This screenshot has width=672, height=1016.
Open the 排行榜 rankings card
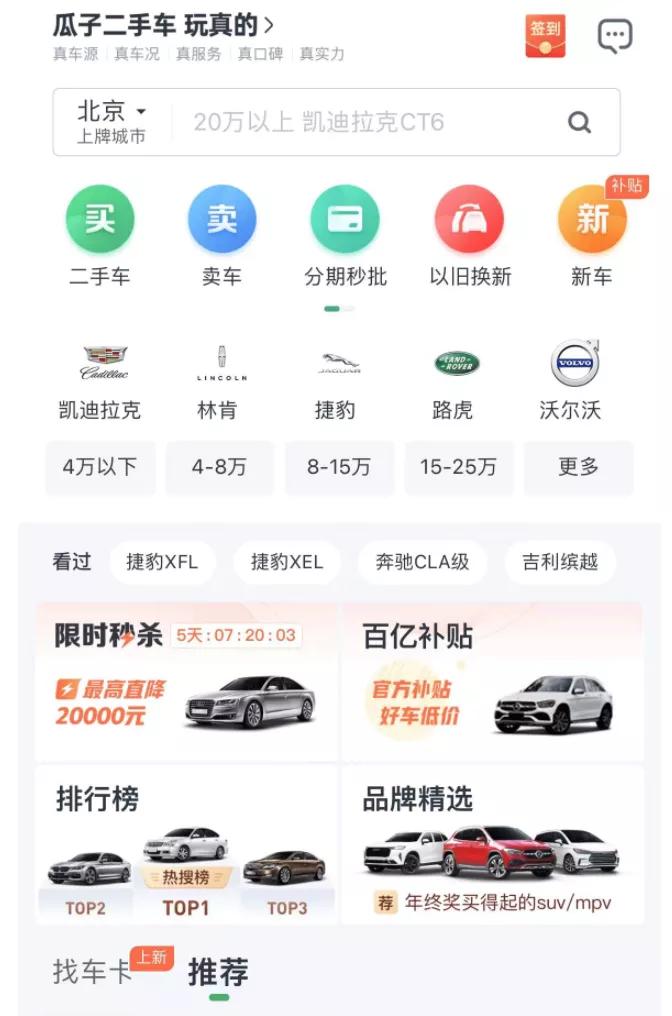point(186,845)
